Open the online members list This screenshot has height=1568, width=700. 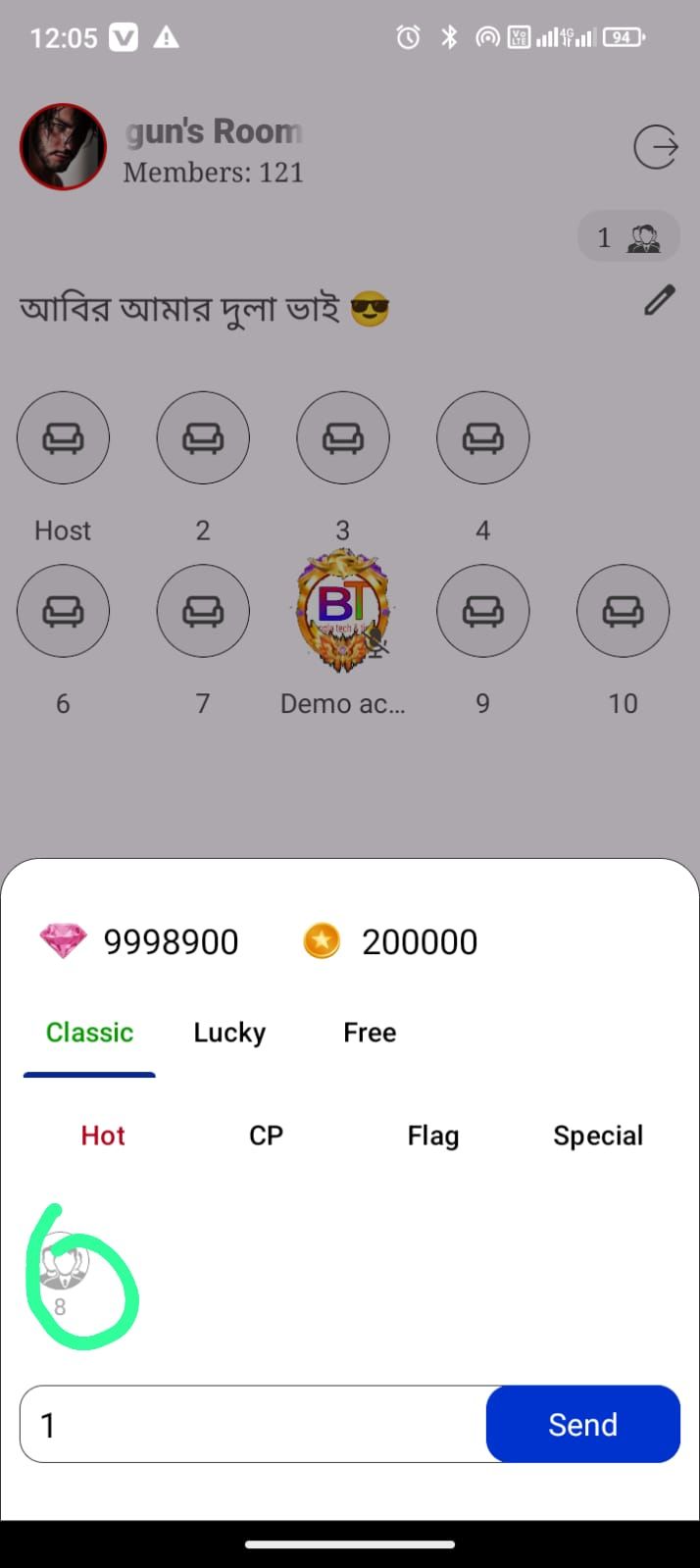point(628,236)
